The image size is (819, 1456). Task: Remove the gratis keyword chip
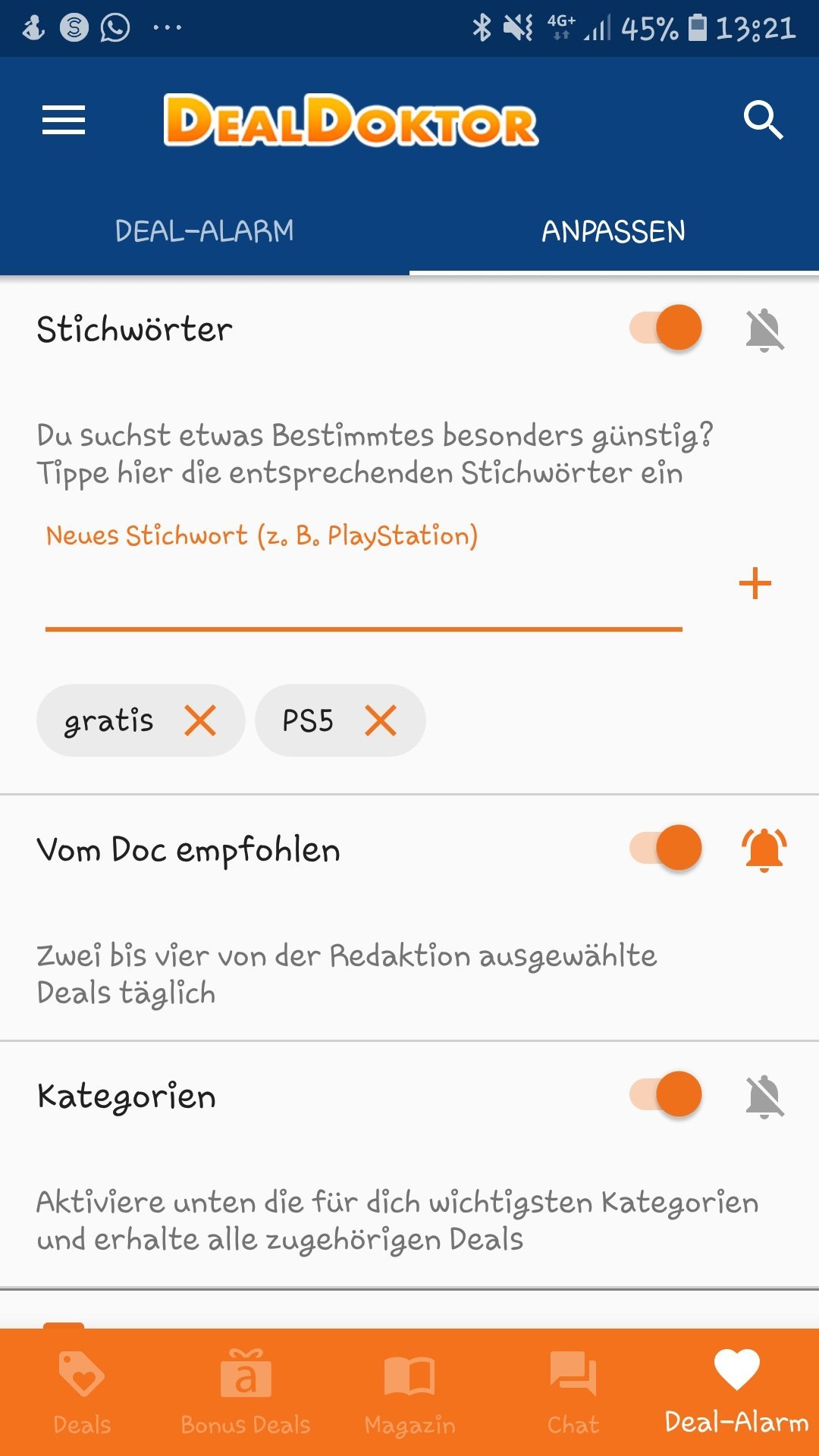coord(200,720)
